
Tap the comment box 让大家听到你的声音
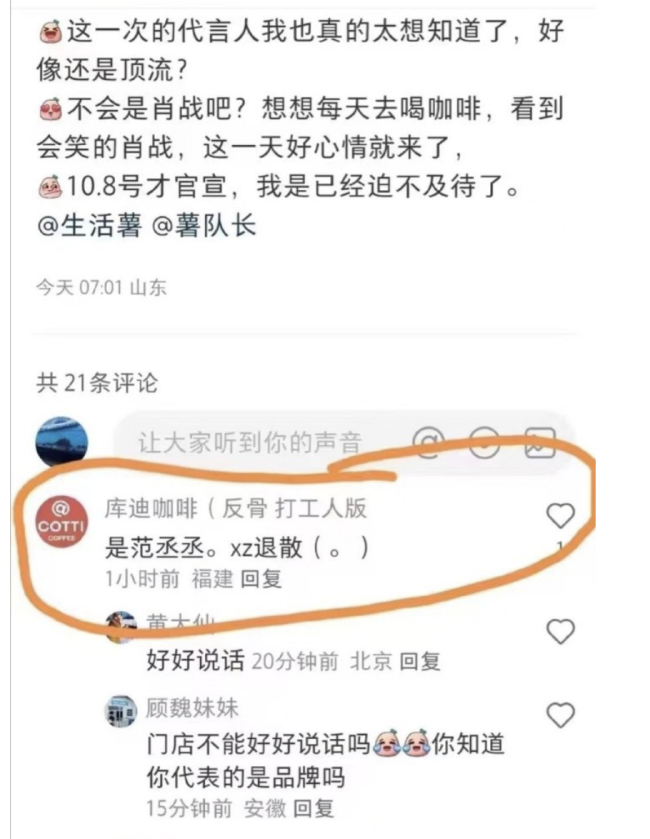click(250, 443)
